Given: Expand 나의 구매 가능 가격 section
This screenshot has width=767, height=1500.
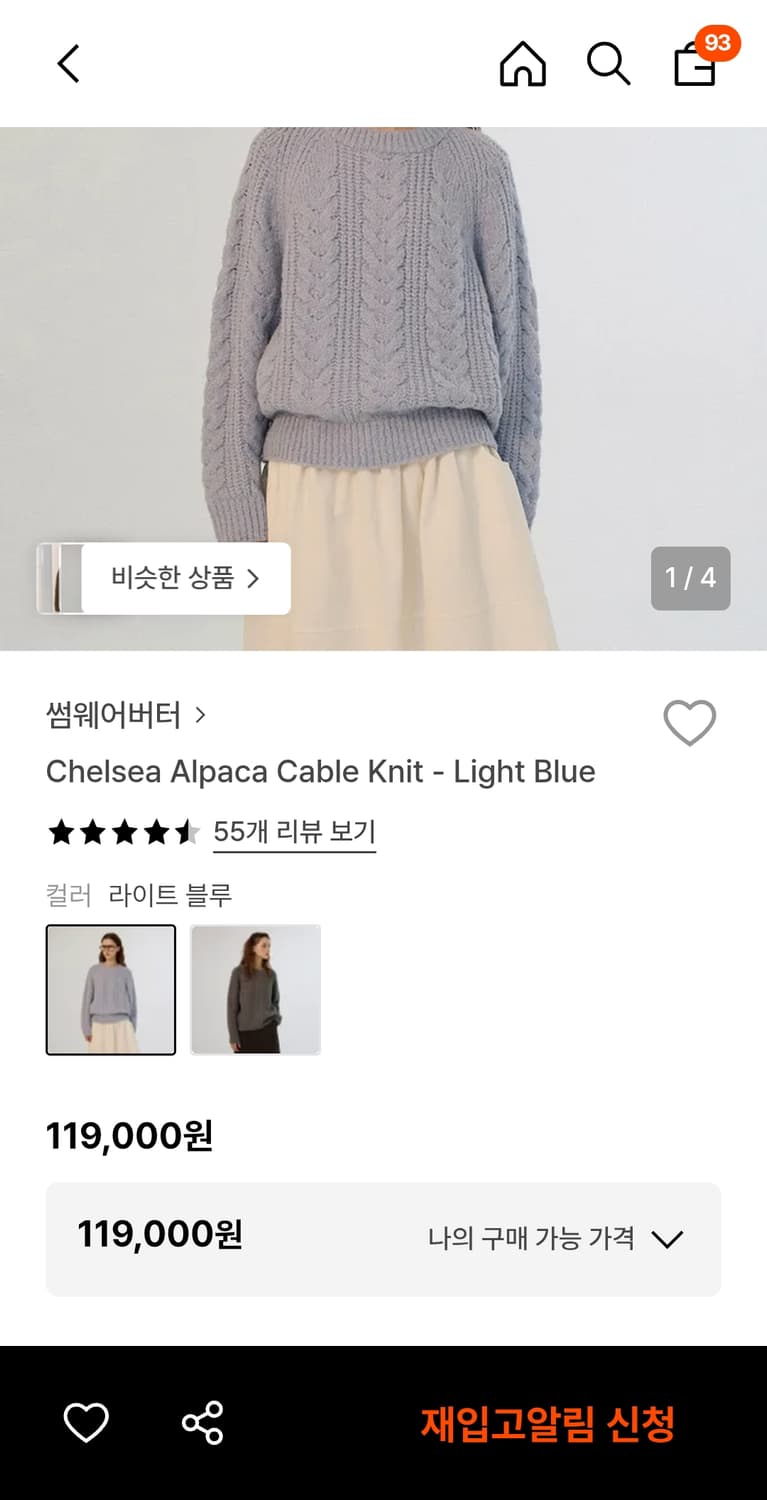Looking at the screenshot, I should coord(668,1239).
